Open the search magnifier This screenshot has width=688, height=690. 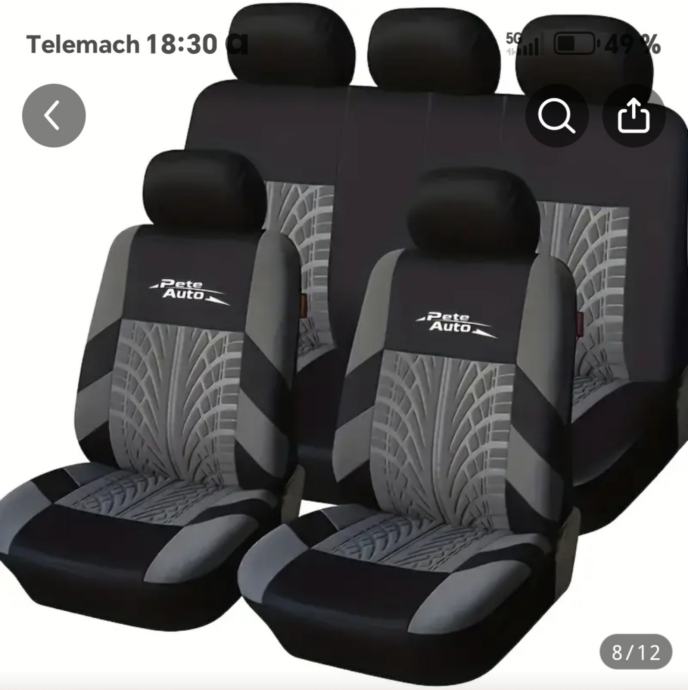coord(557,117)
